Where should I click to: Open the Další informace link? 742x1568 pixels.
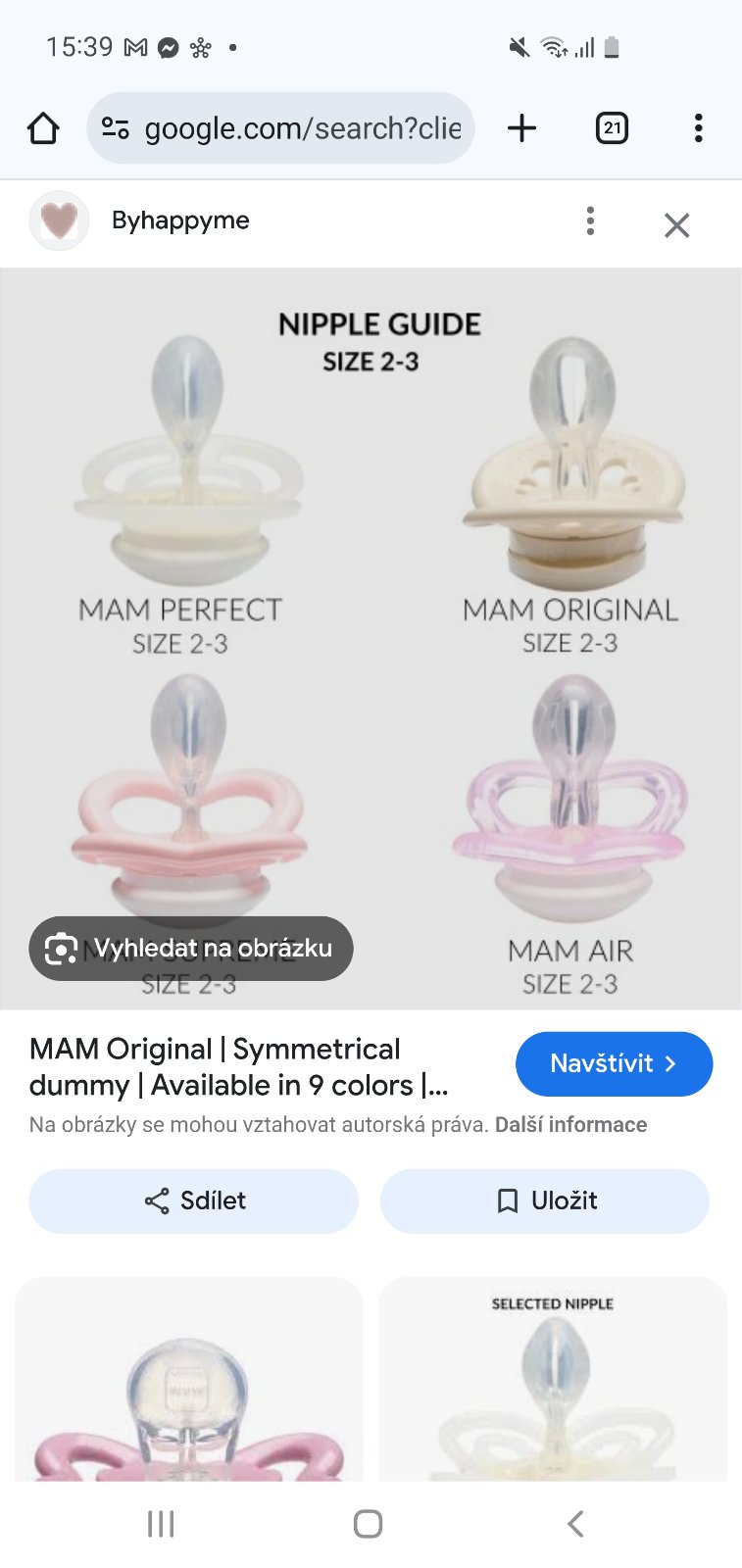(x=570, y=1125)
